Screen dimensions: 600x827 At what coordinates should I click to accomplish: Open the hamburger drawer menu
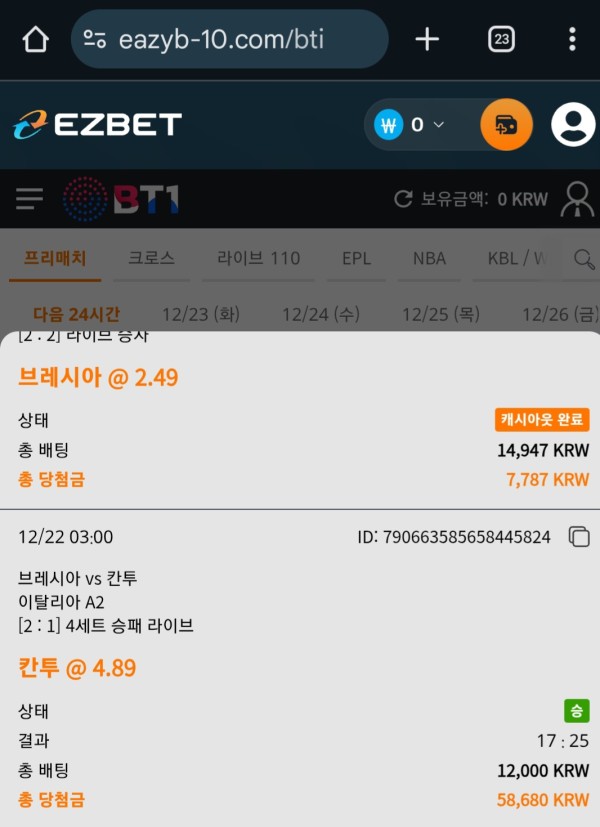30,199
